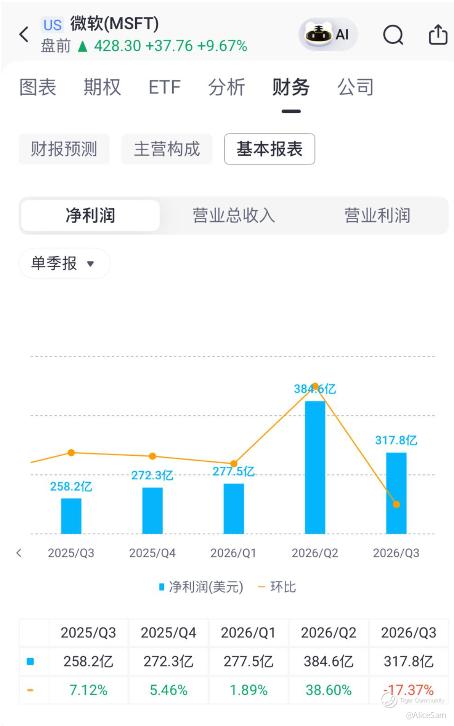
Task: Switch to the 分析 tab
Action: [x=226, y=87]
